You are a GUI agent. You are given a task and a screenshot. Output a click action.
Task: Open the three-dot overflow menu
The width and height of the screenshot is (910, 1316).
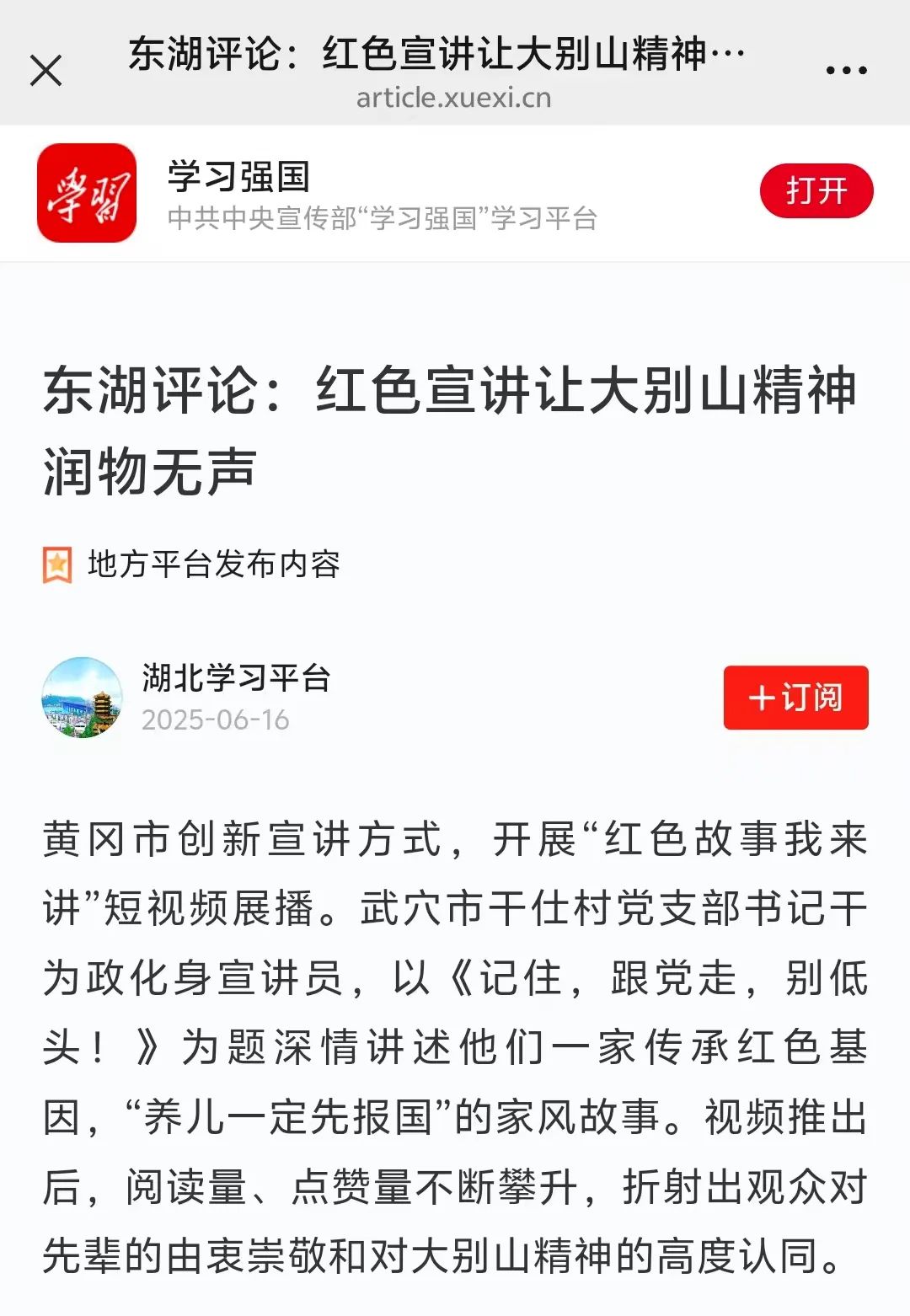point(846,71)
